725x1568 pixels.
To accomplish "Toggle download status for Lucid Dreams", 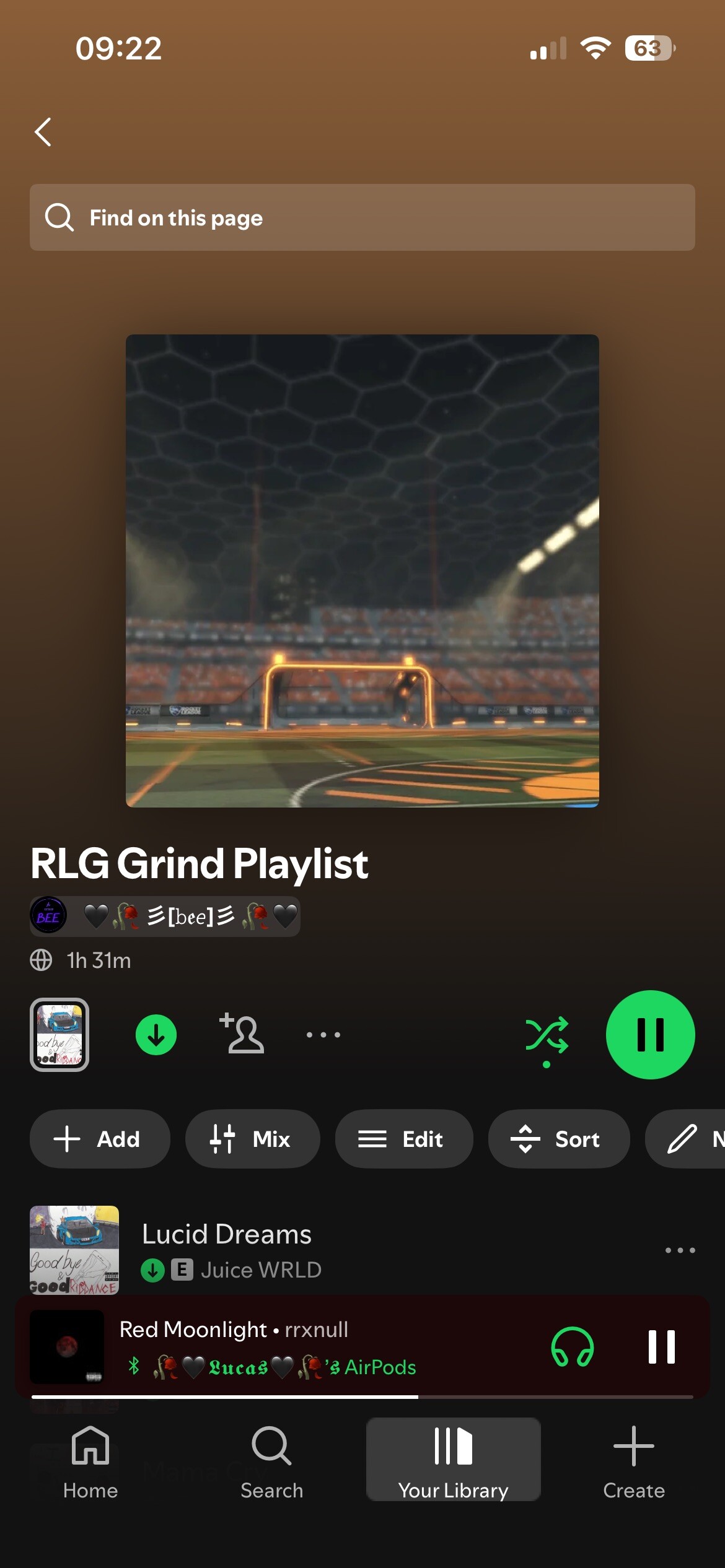I will coord(153,1270).
